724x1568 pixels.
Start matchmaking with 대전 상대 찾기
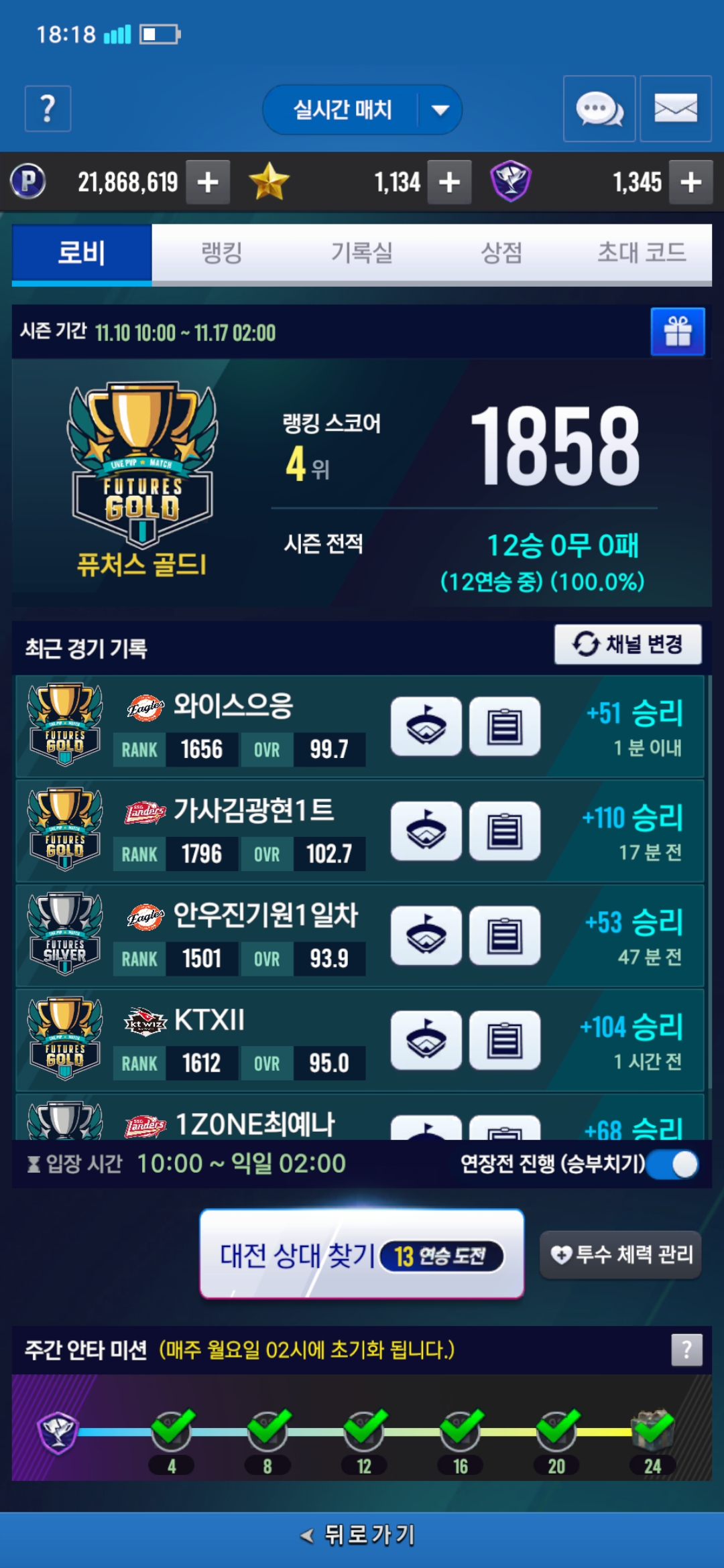point(361,1254)
